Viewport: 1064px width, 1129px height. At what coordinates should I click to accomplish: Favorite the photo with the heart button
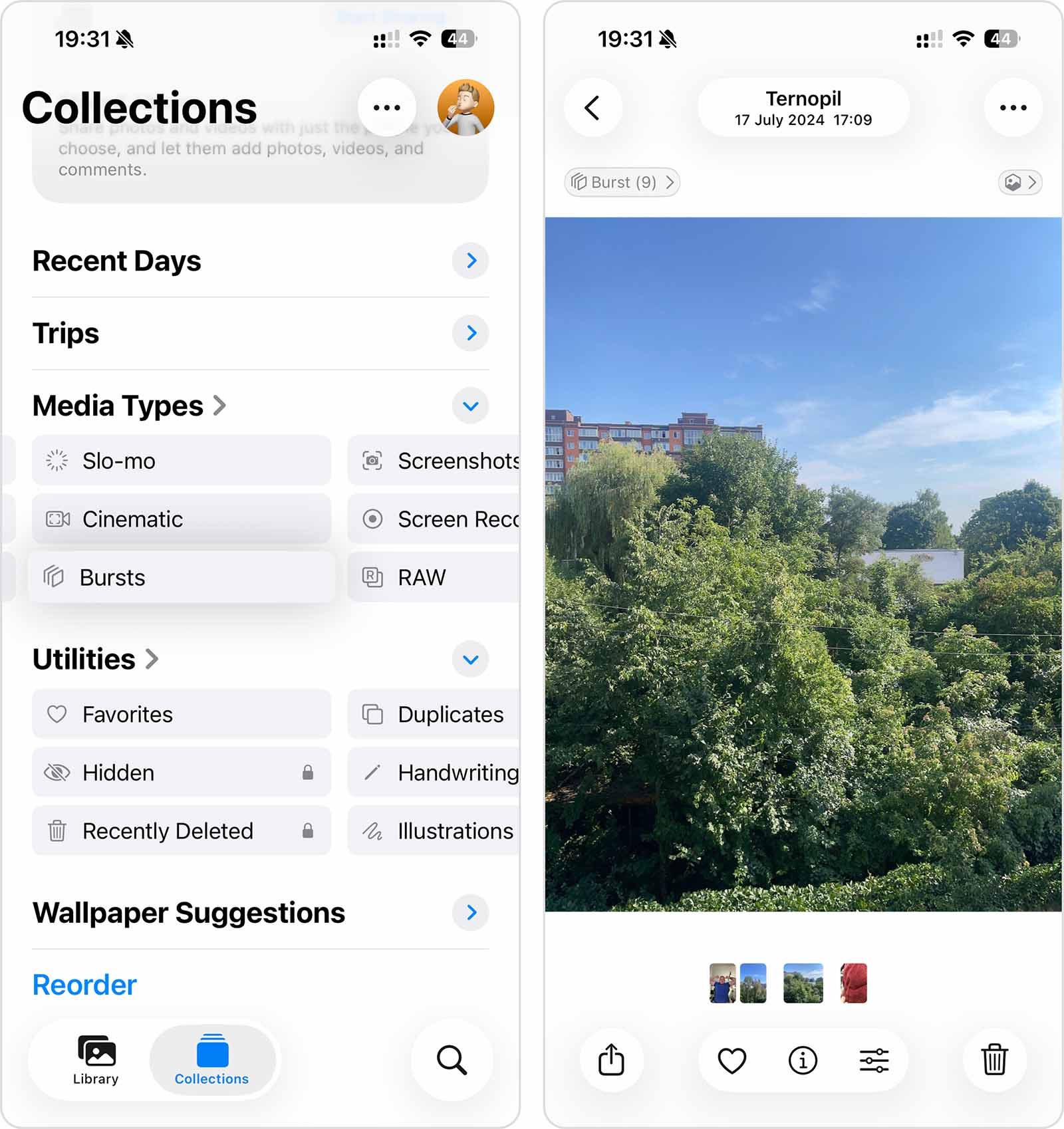[x=733, y=1060]
